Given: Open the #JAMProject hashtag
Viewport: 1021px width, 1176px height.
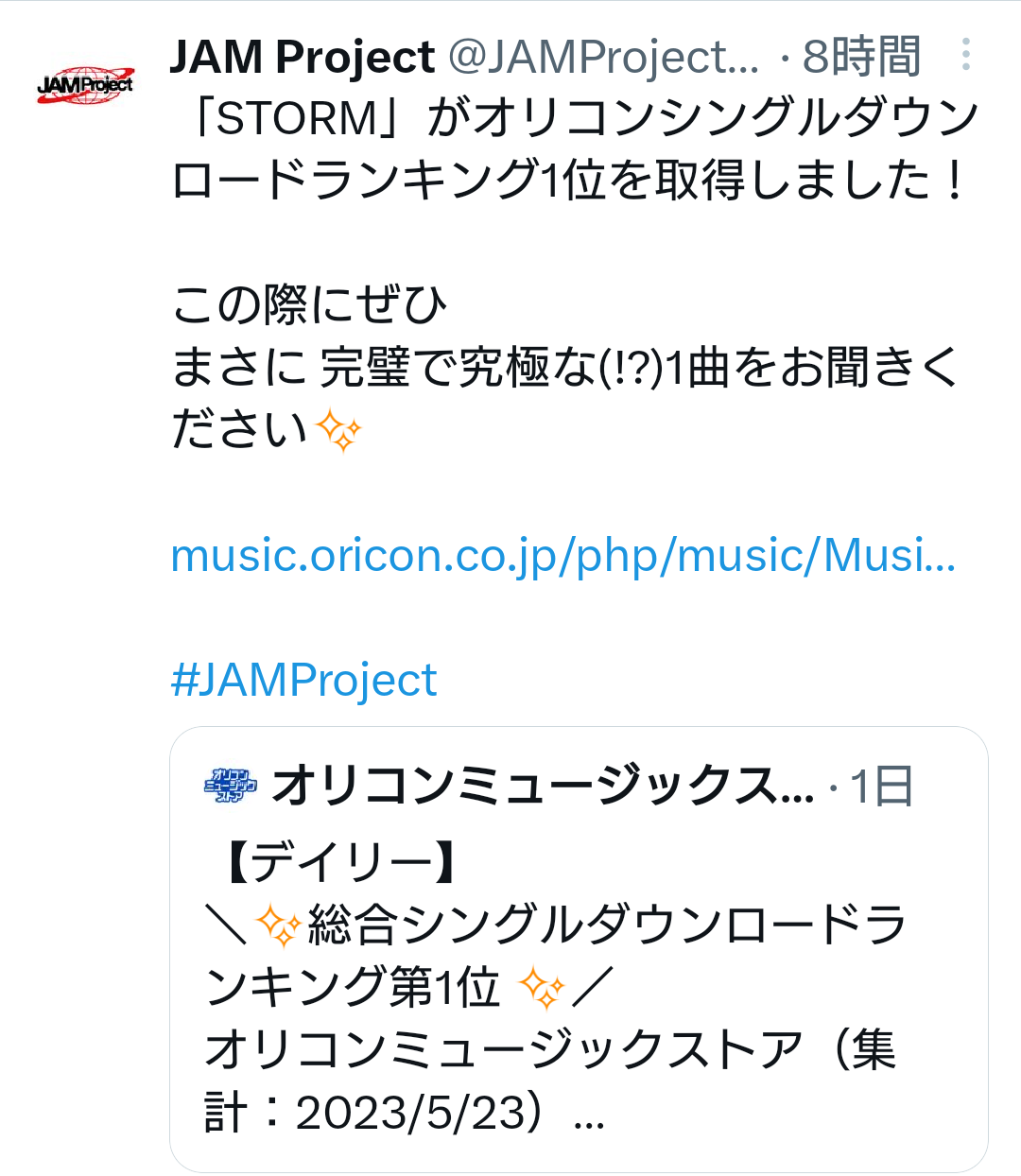Looking at the screenshot, I should click(x=303, y=680).
